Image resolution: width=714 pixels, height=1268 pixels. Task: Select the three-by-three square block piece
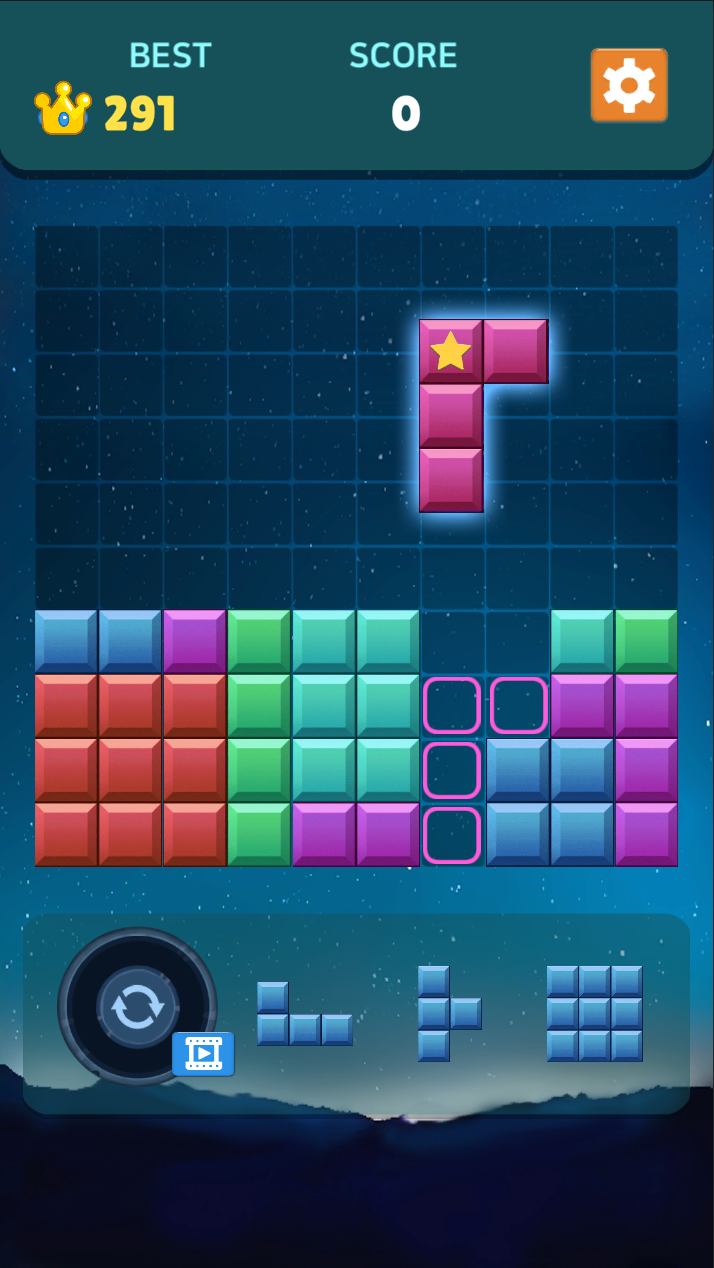[594, 1013]
